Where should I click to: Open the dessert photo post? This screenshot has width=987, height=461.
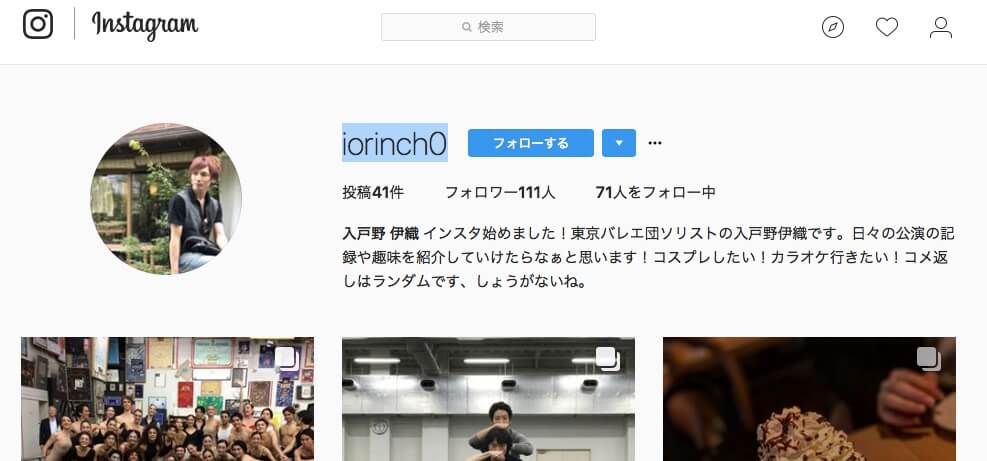click(809, 399)
